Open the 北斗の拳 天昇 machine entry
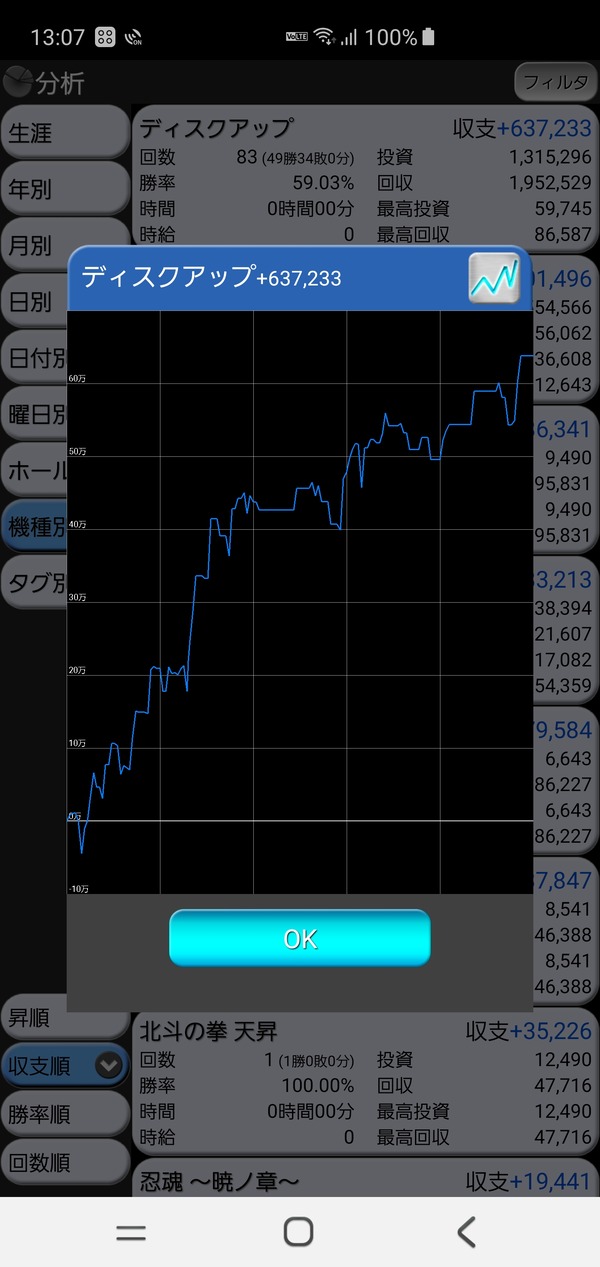The width and height of the screenshot is (600, 1267). coord(365,1083)
